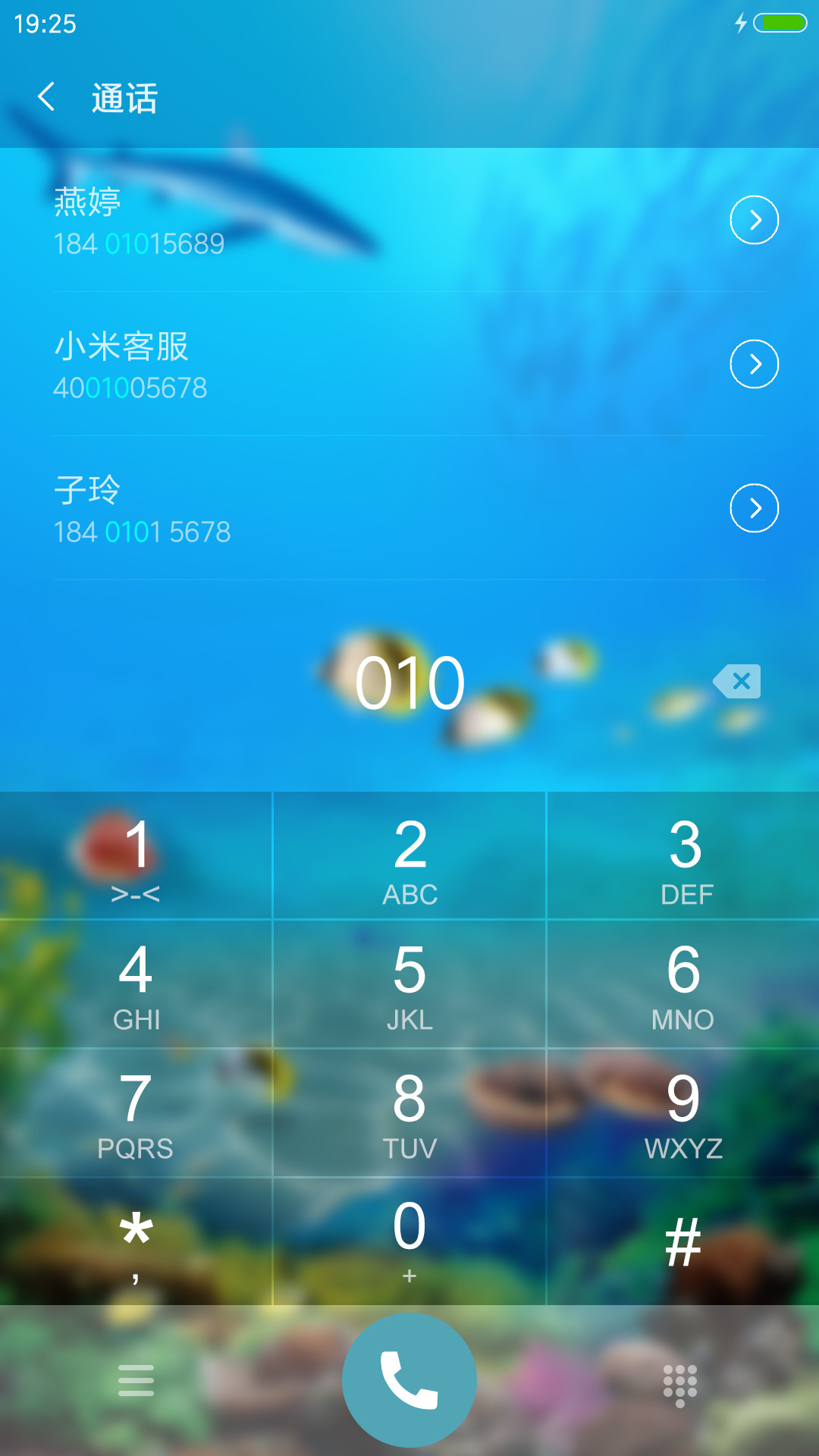Open the dialer menu icon
This screenshot has width=819, height=1456.
coord(136,1380)
